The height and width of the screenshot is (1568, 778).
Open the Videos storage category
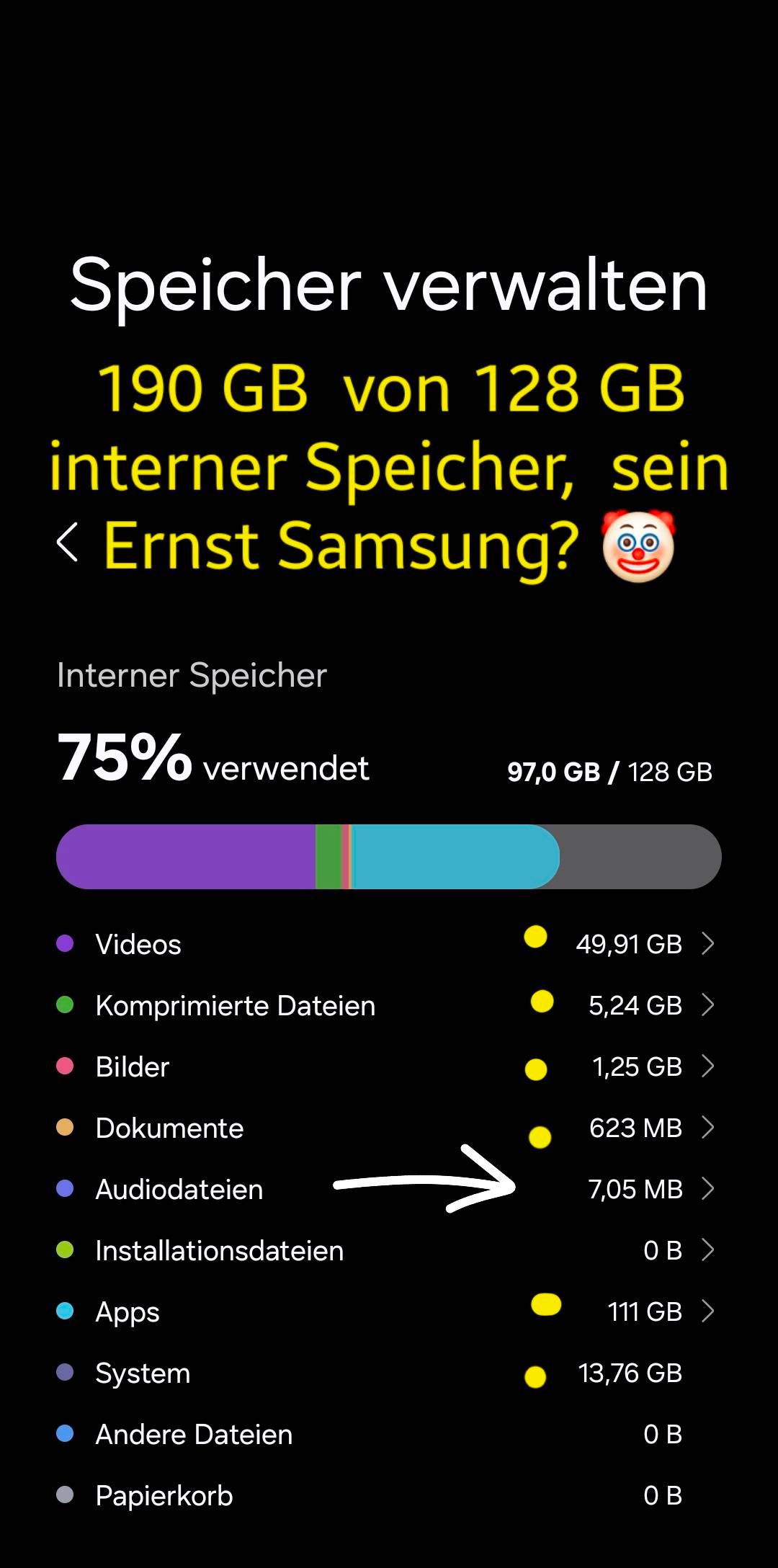point(389,944)
